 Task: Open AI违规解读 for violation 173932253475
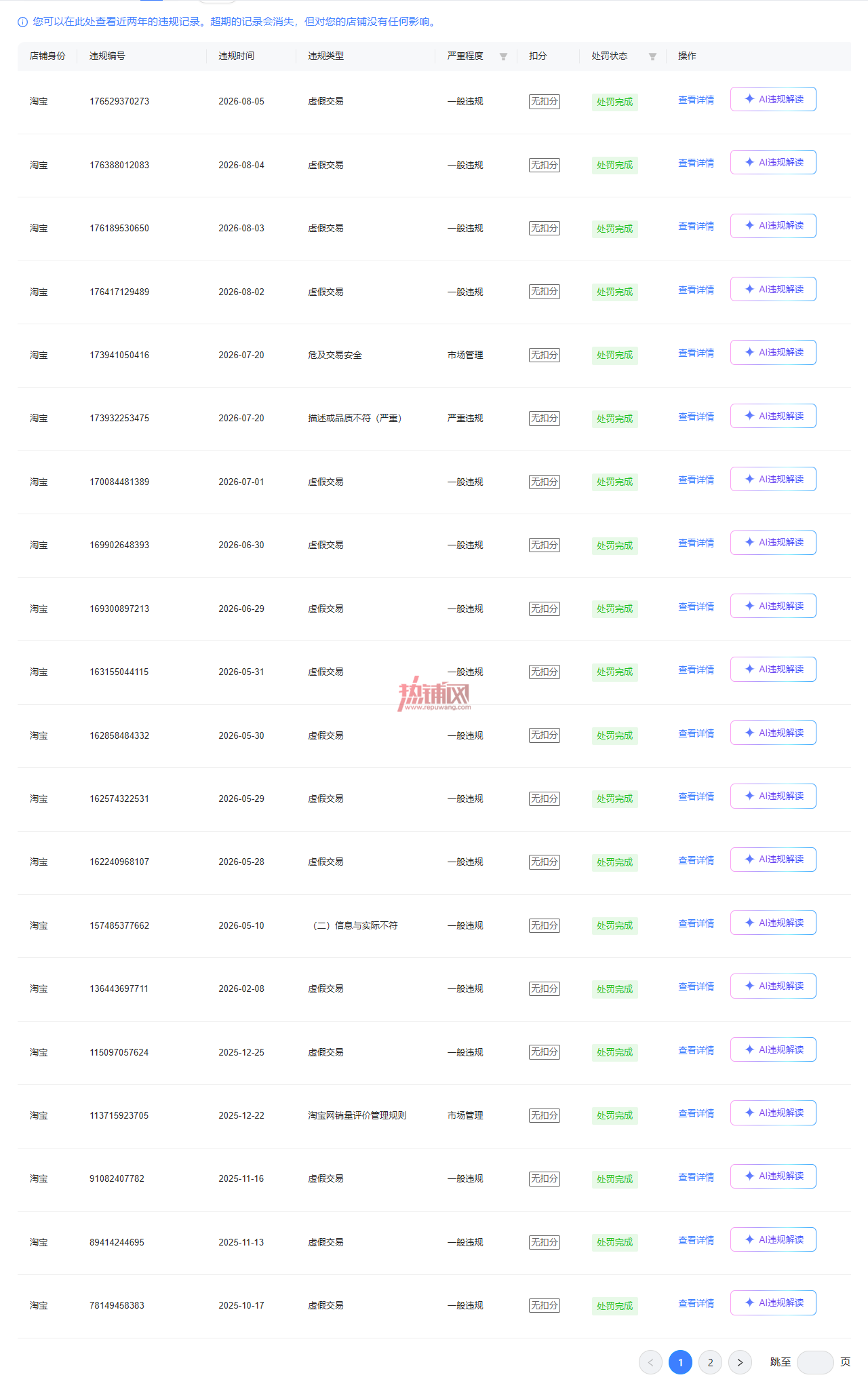coord(773,416)
